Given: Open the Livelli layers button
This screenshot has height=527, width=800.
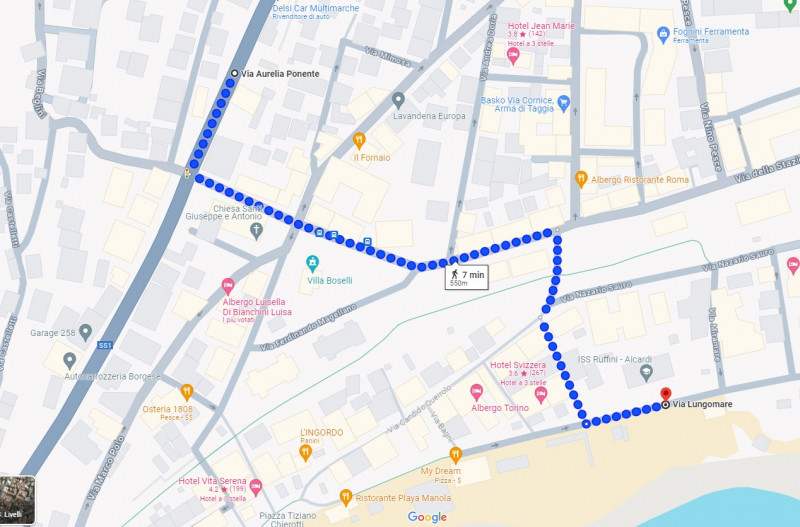Looking at the screenshot, I should (x=18, y=500).
